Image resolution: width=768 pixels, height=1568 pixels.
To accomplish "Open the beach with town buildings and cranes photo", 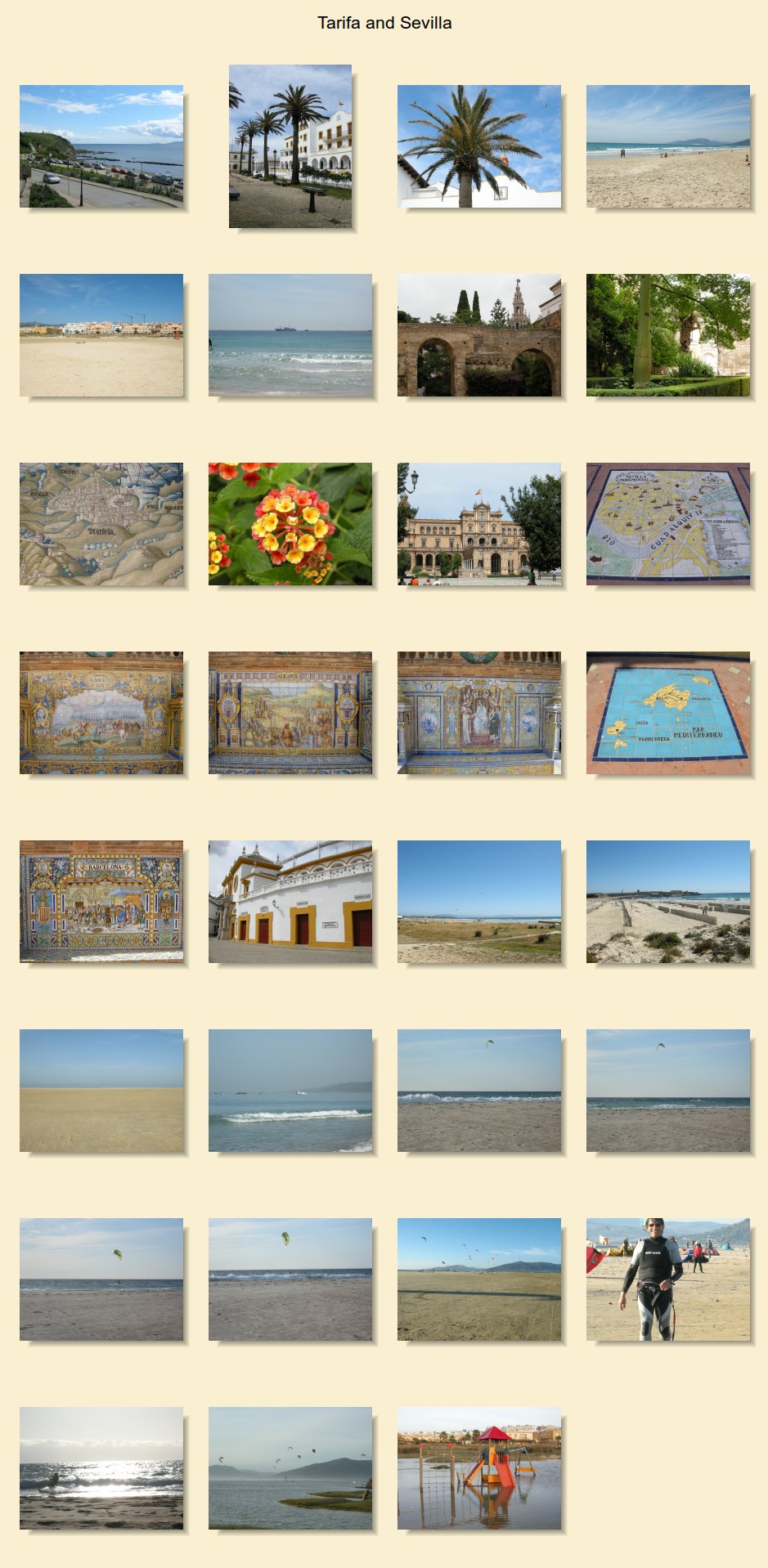I will (101, 335).
